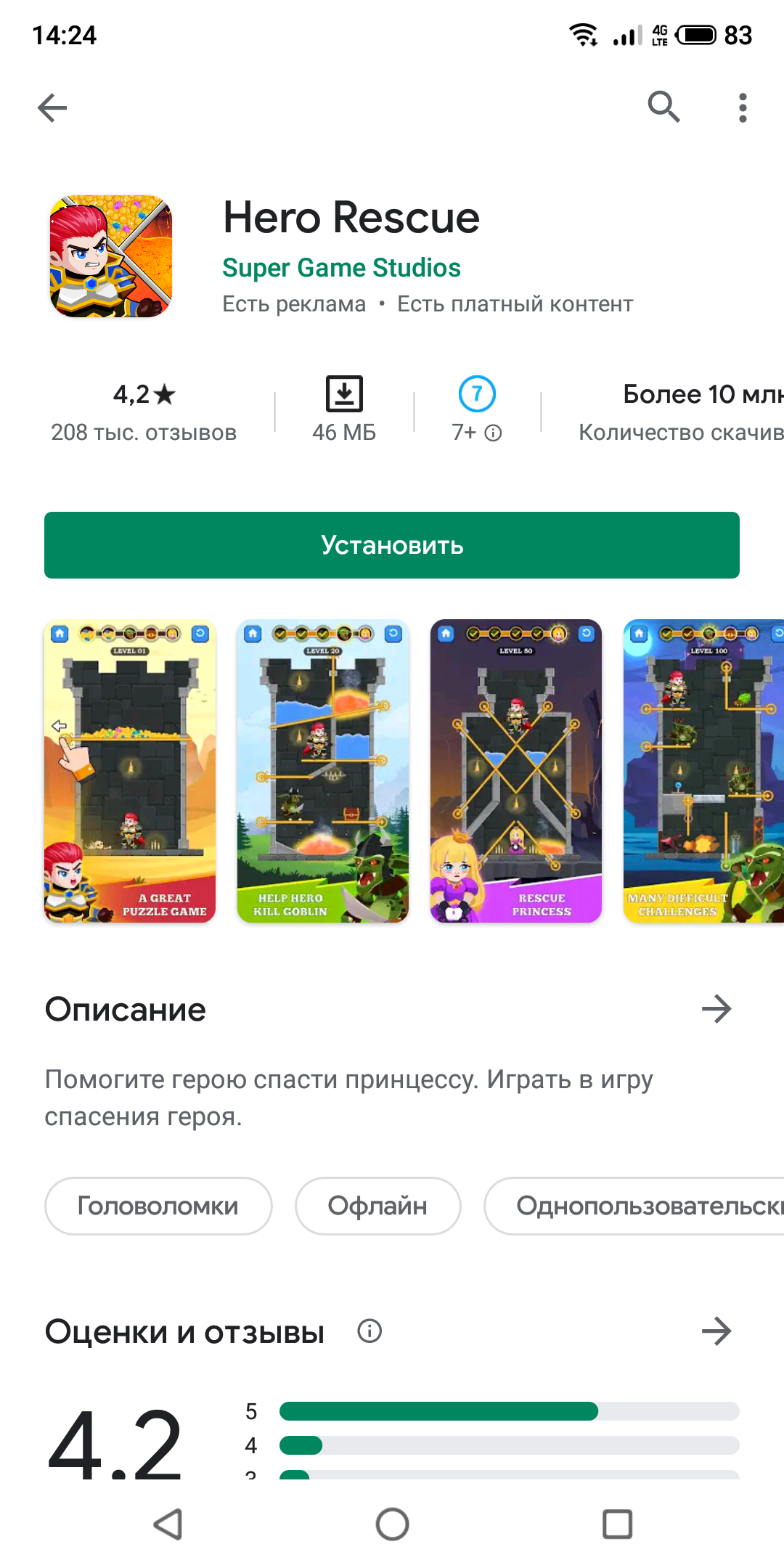Open the 'A Great Puzzle Game' screenshot

130,771
